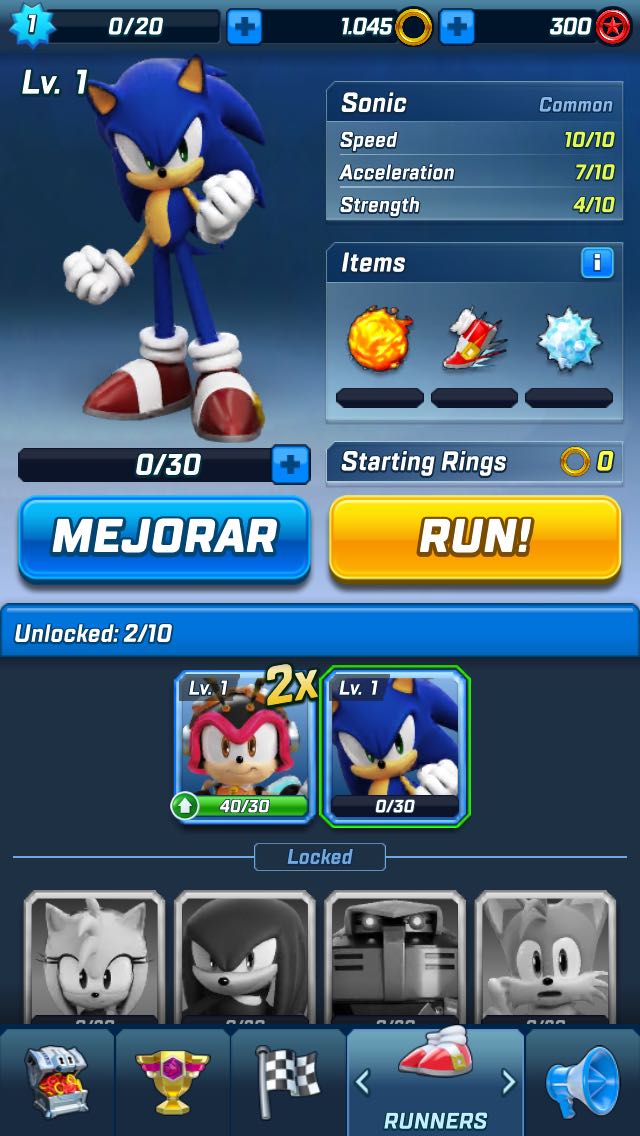Add gold rings with the plus button

click(x=457, y=26)
